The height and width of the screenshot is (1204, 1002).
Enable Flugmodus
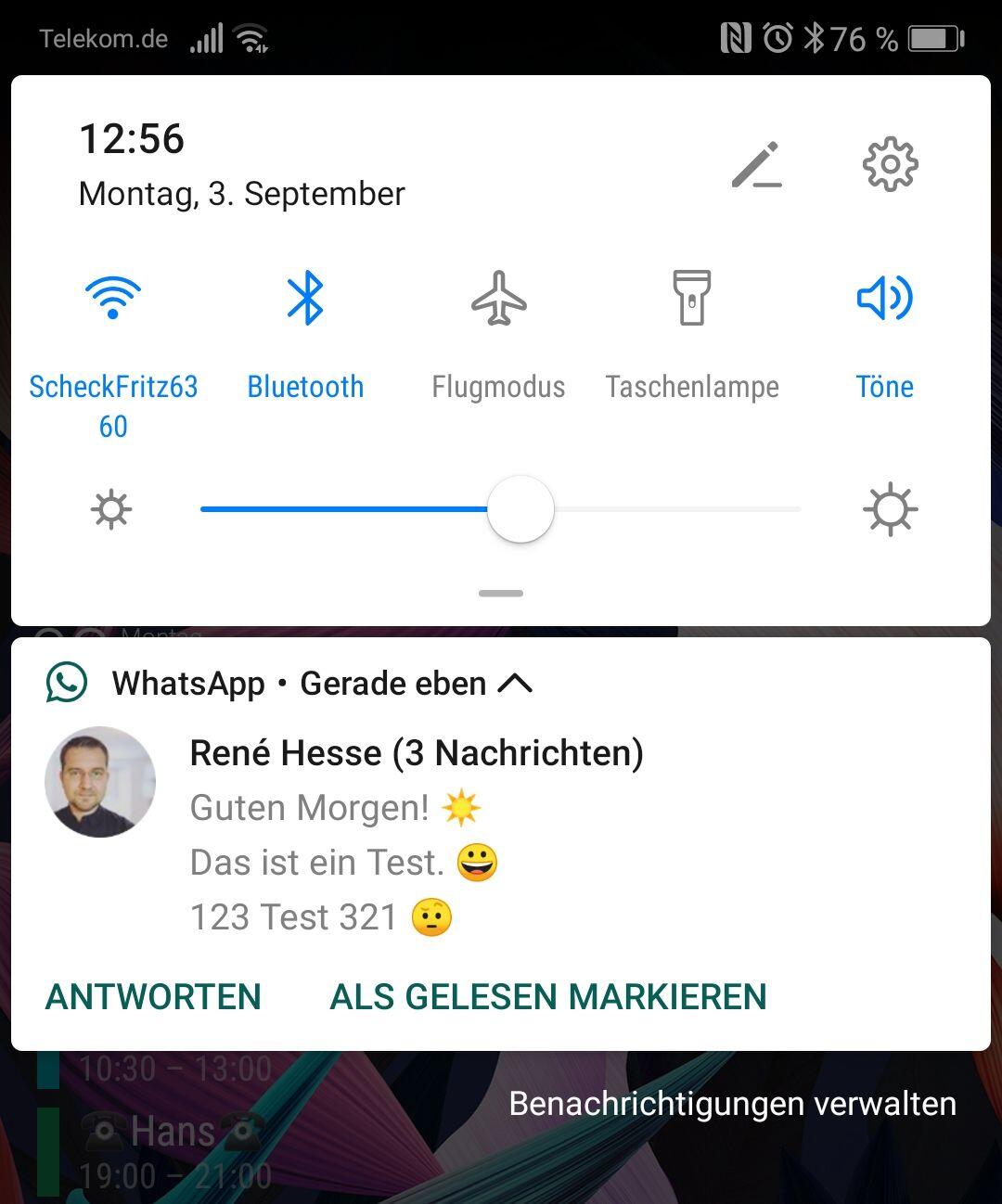pos(498,299)
